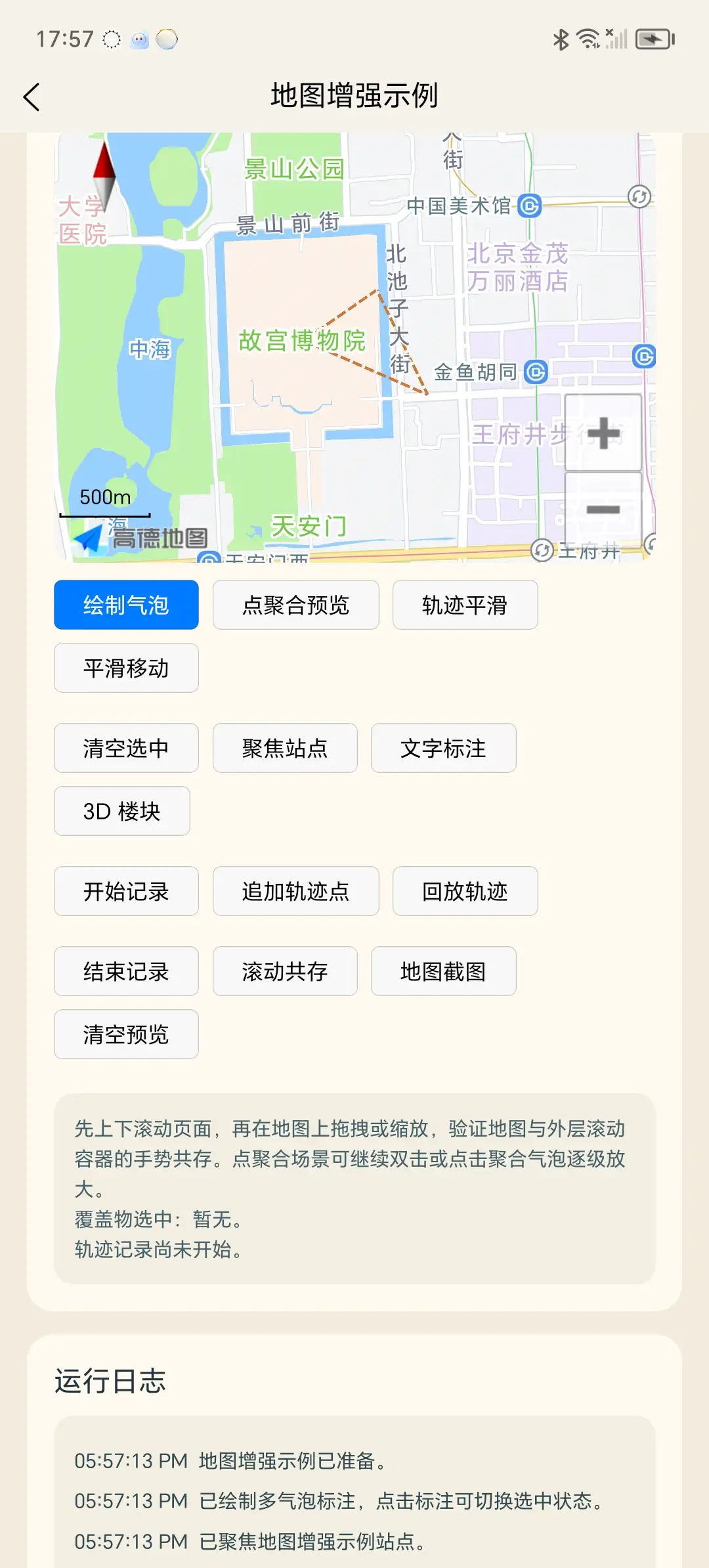
Task: Tap 结束记录 to stop recording
Action: [x=126, y=971]
